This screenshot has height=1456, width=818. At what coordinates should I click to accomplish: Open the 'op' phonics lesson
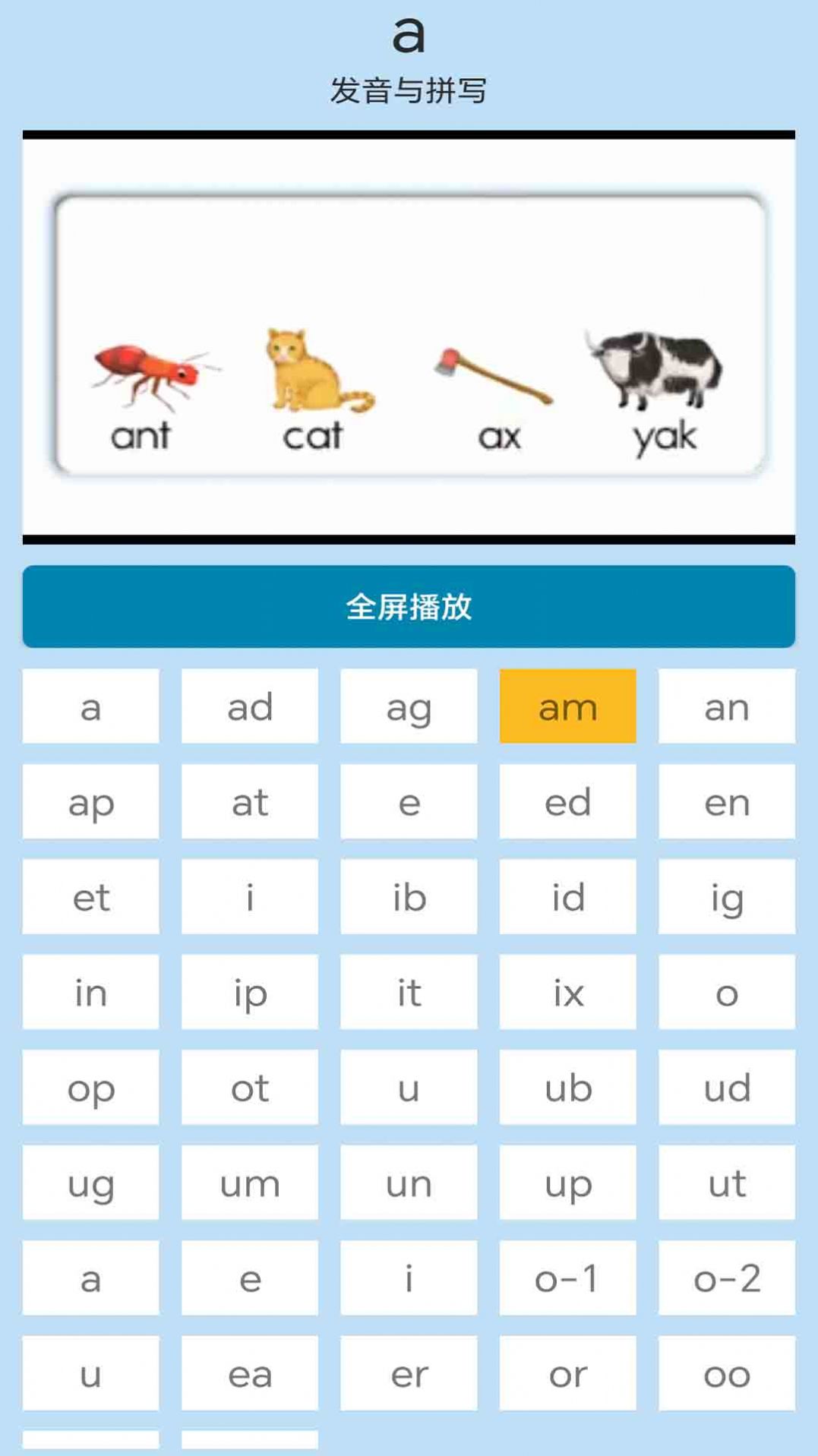91,1088
